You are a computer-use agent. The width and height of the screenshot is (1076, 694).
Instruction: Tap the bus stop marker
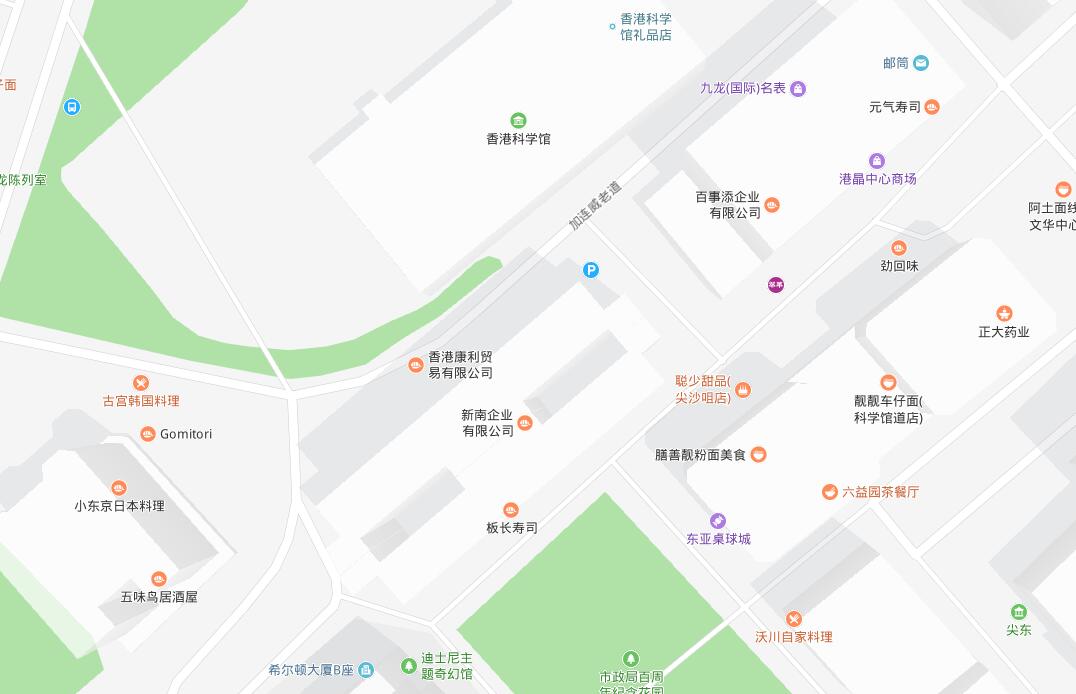tap(71, 107)
